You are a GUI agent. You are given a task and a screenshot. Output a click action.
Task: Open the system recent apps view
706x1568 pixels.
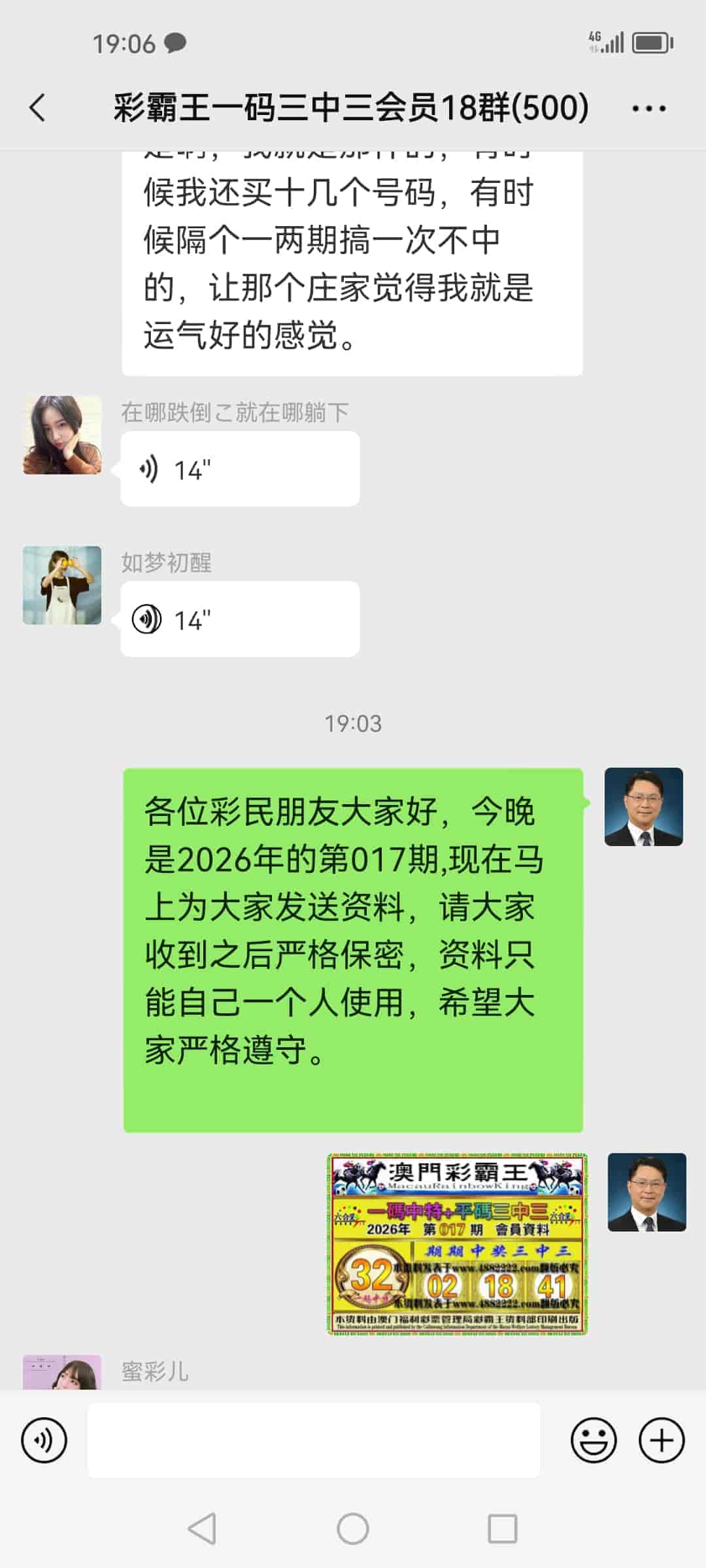[502, 1529]
